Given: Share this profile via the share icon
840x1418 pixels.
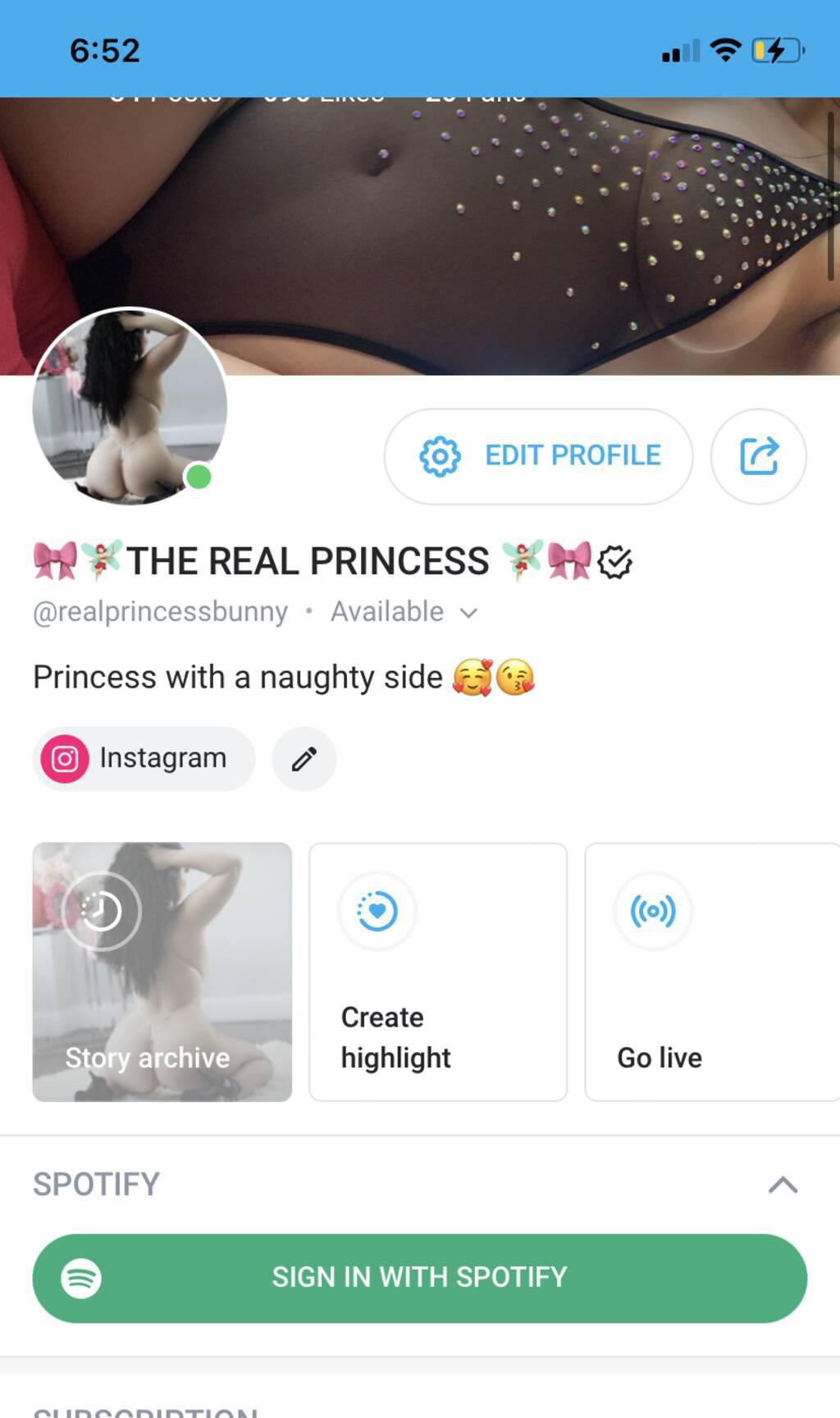Looking at the screenshot, I should coord(758,456).
